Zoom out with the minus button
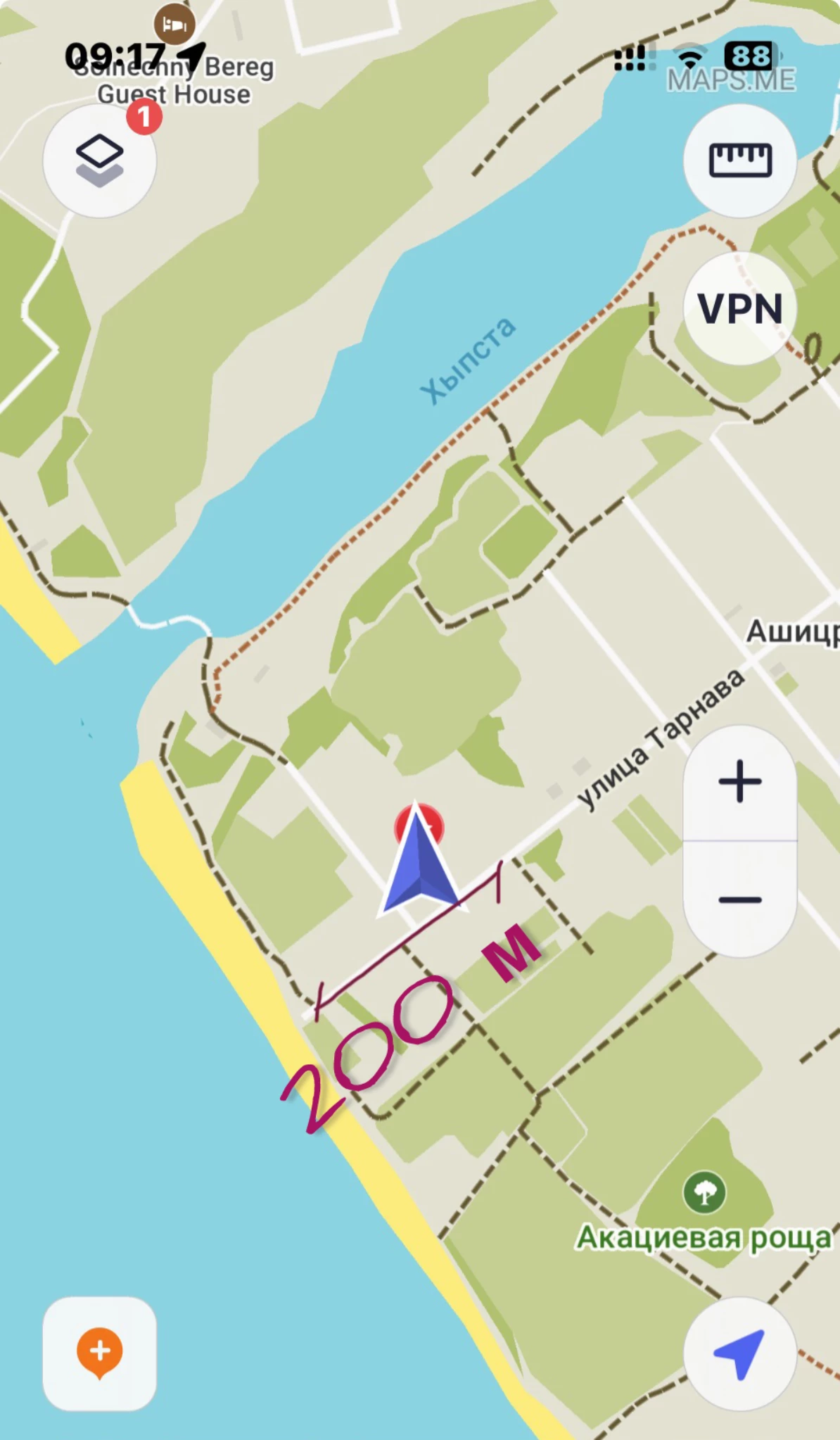The image size is (840, 1440). click(x=739, y=899)
